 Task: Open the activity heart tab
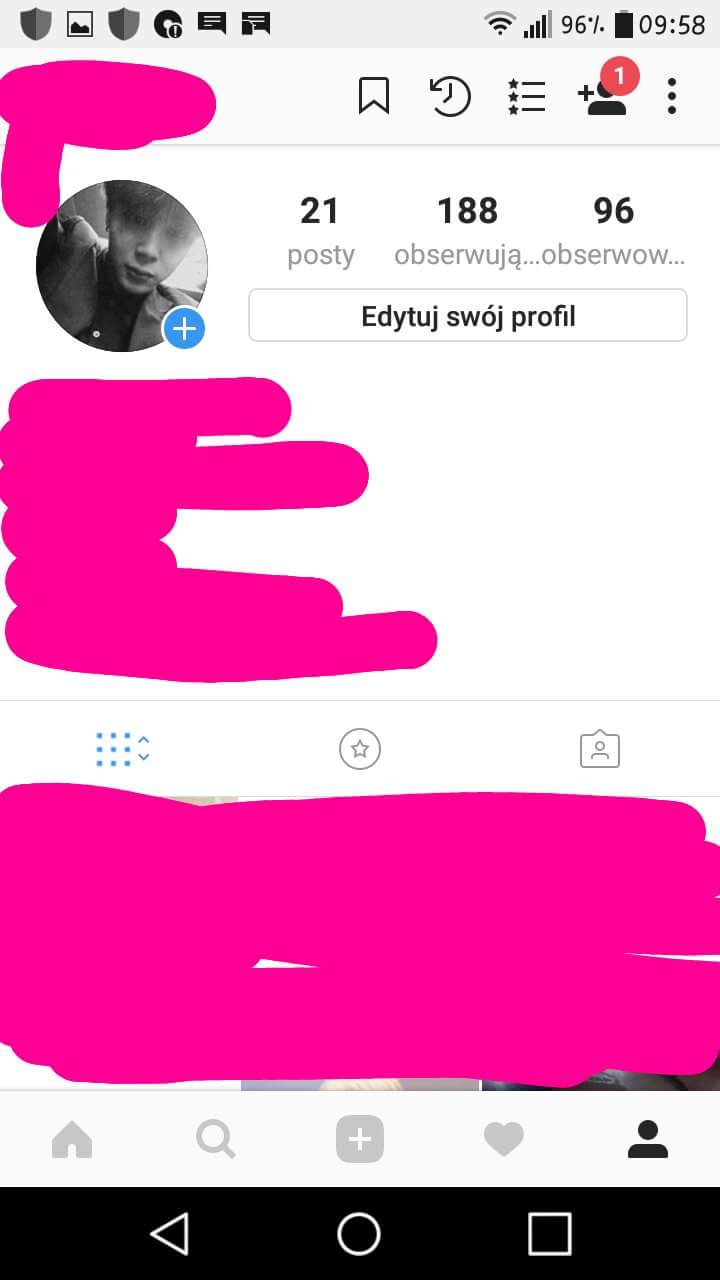pyautogui.click(x=503, y=1139)
